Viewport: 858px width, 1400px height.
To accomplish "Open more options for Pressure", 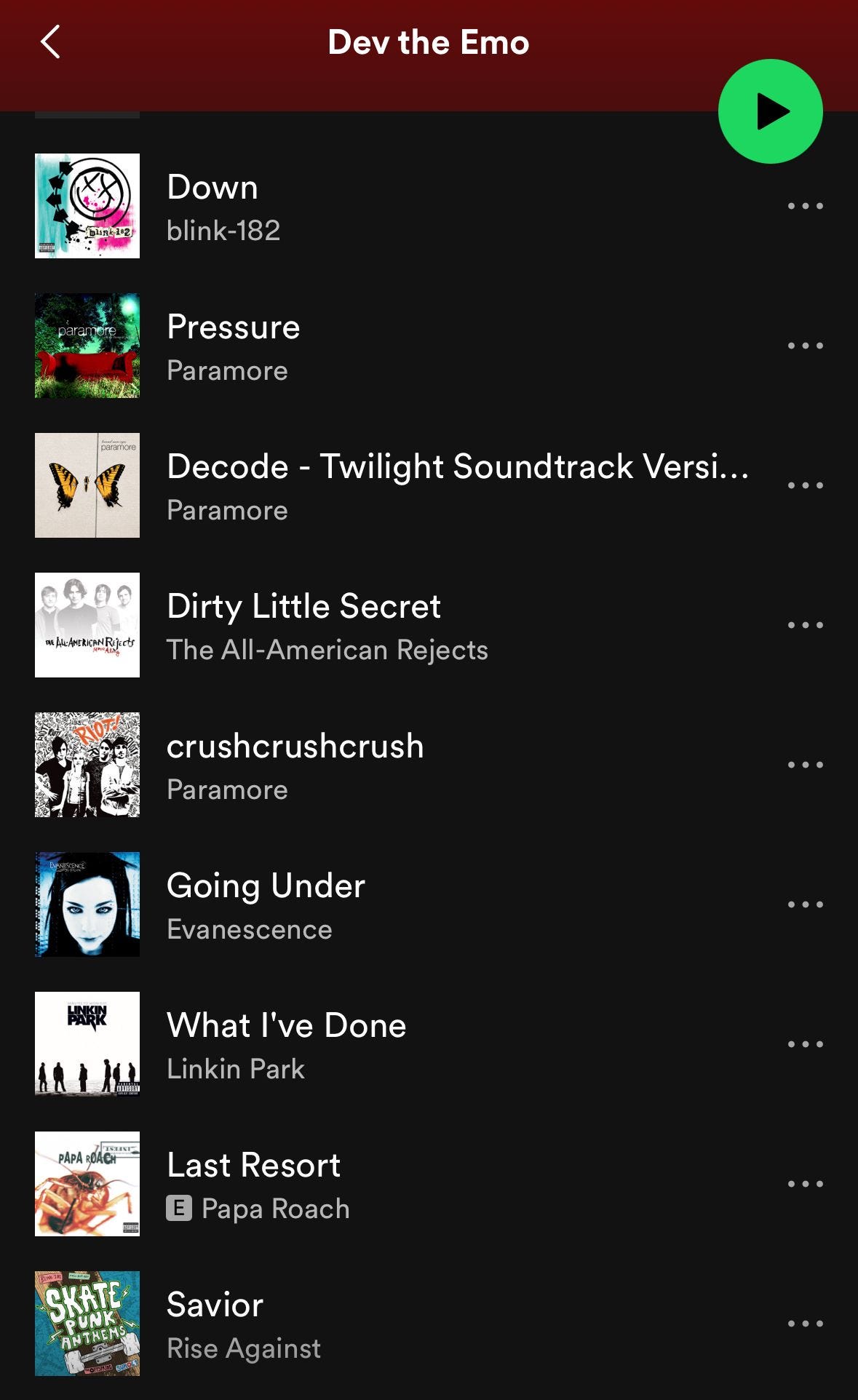I will (x=805, y=346).
